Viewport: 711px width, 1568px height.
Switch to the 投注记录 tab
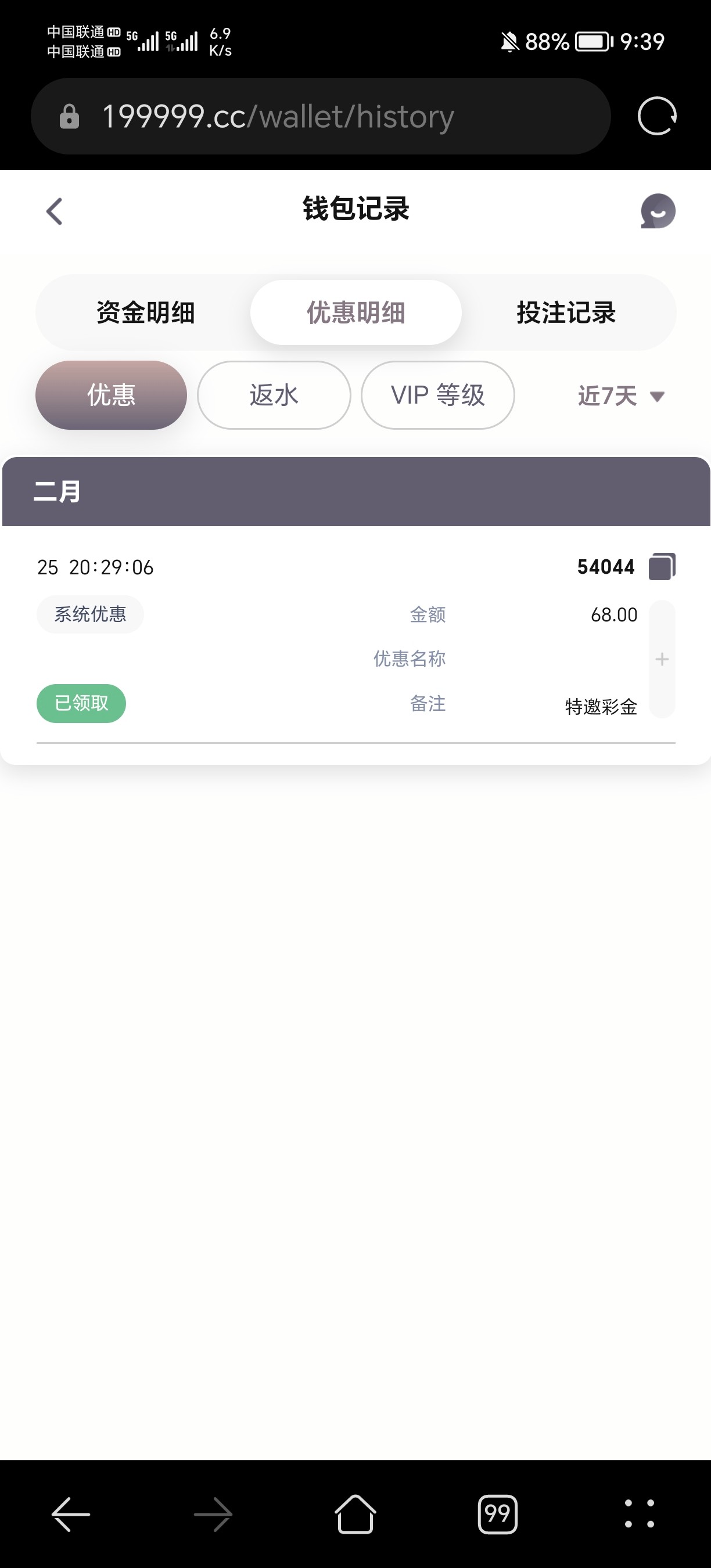(566, 312)
